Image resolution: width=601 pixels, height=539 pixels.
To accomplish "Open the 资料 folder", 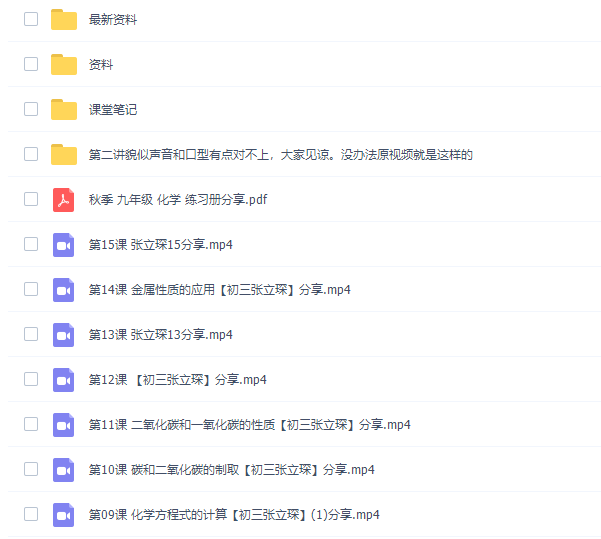I will (x=100, y=65).
